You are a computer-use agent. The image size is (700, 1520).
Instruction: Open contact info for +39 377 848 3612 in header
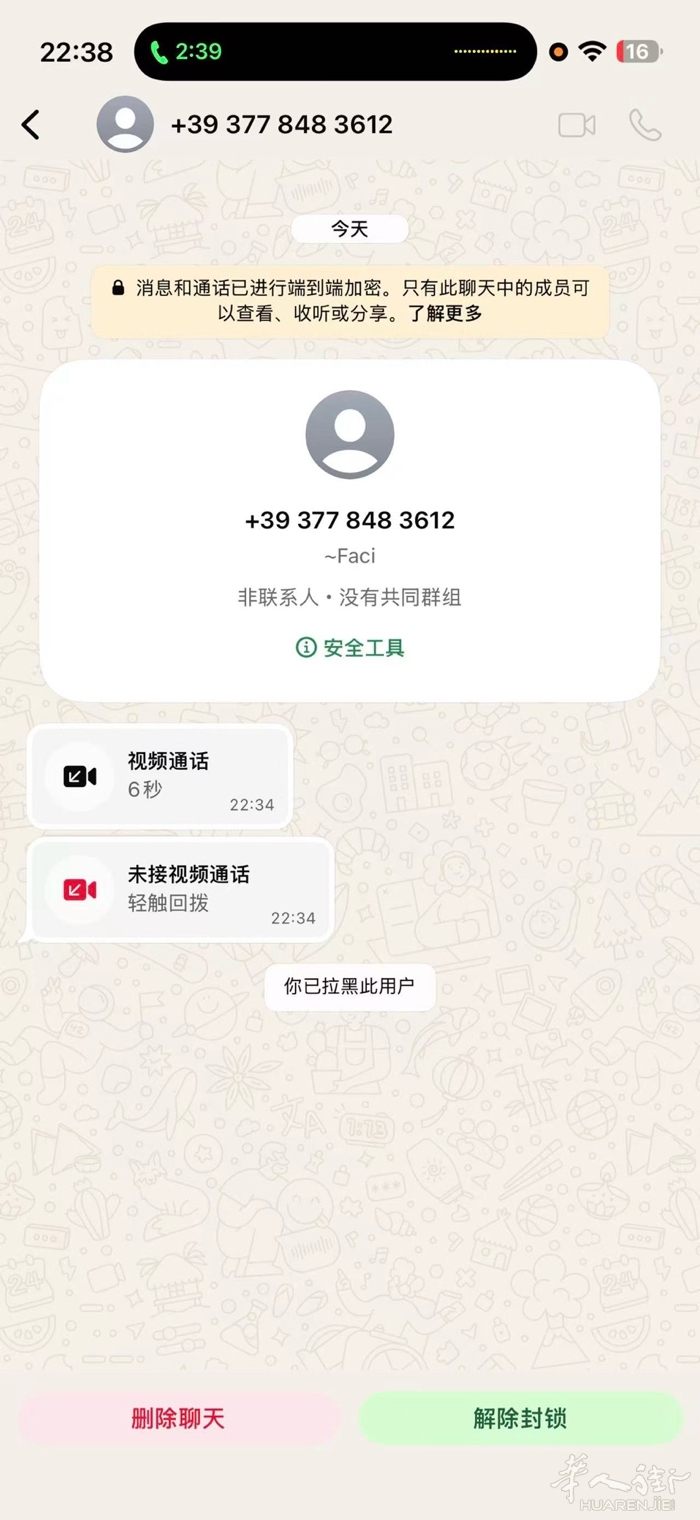tap(281, 125)
